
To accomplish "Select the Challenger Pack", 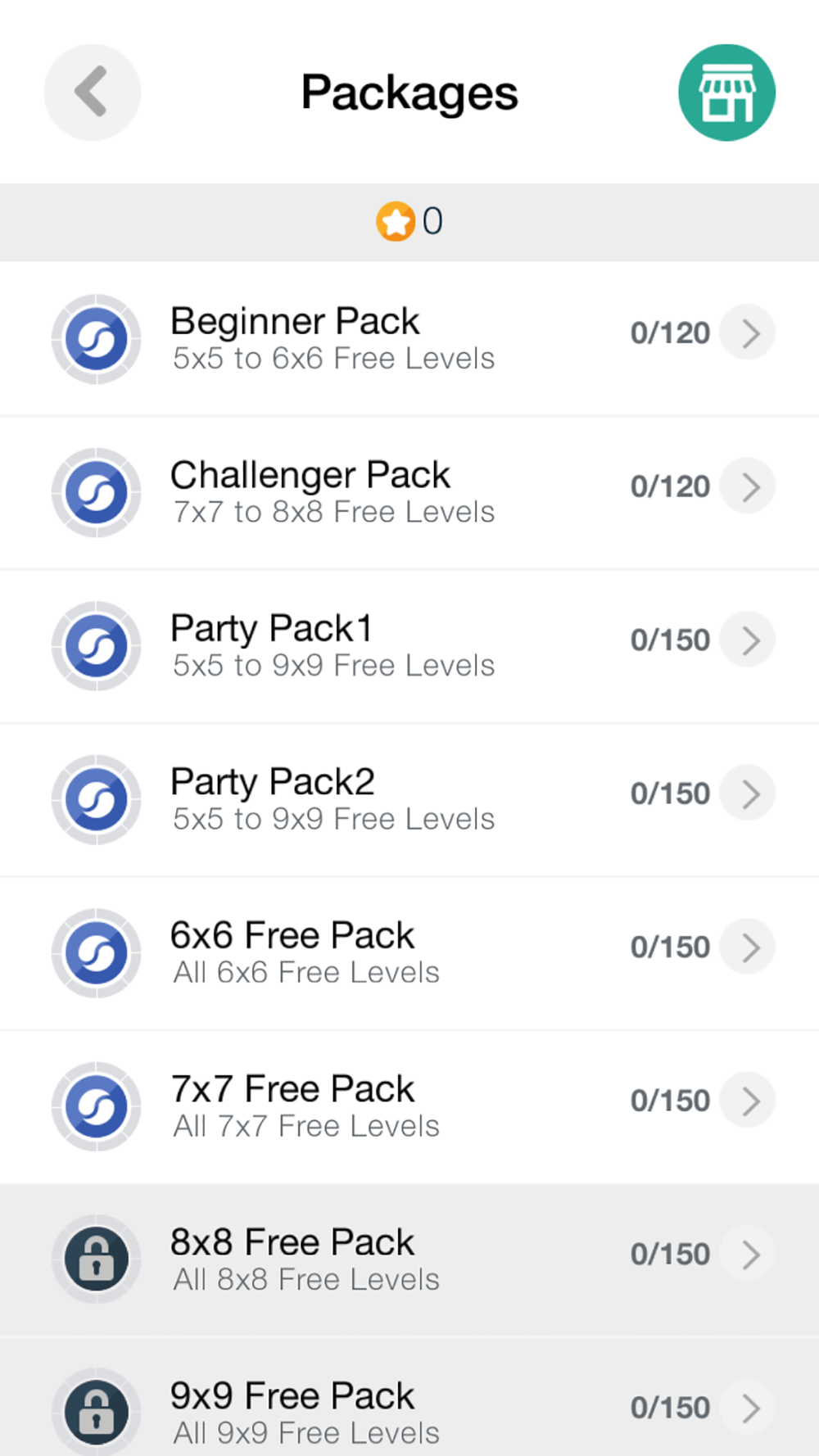I will pos(409,492).
